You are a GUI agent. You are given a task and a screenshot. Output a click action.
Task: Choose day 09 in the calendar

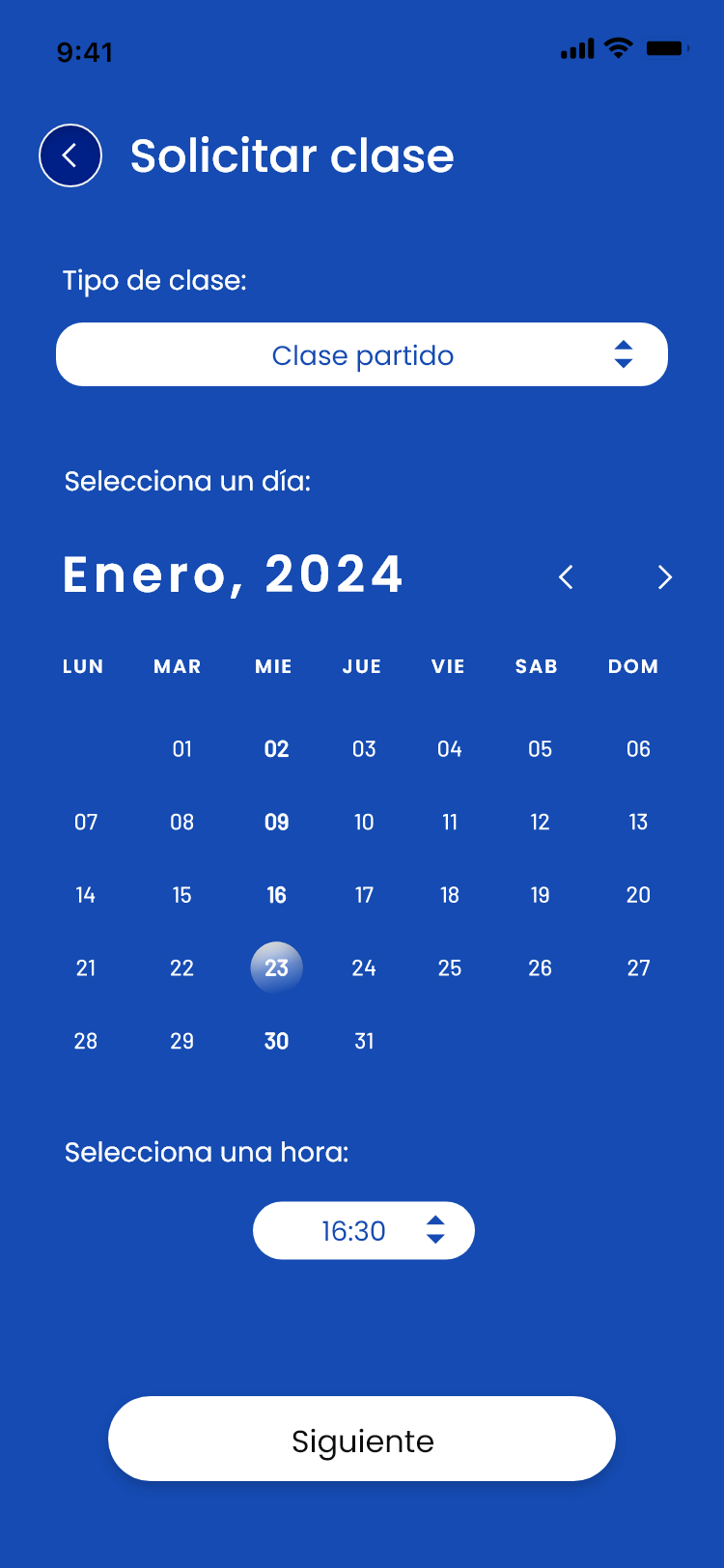tap(276, 823)
